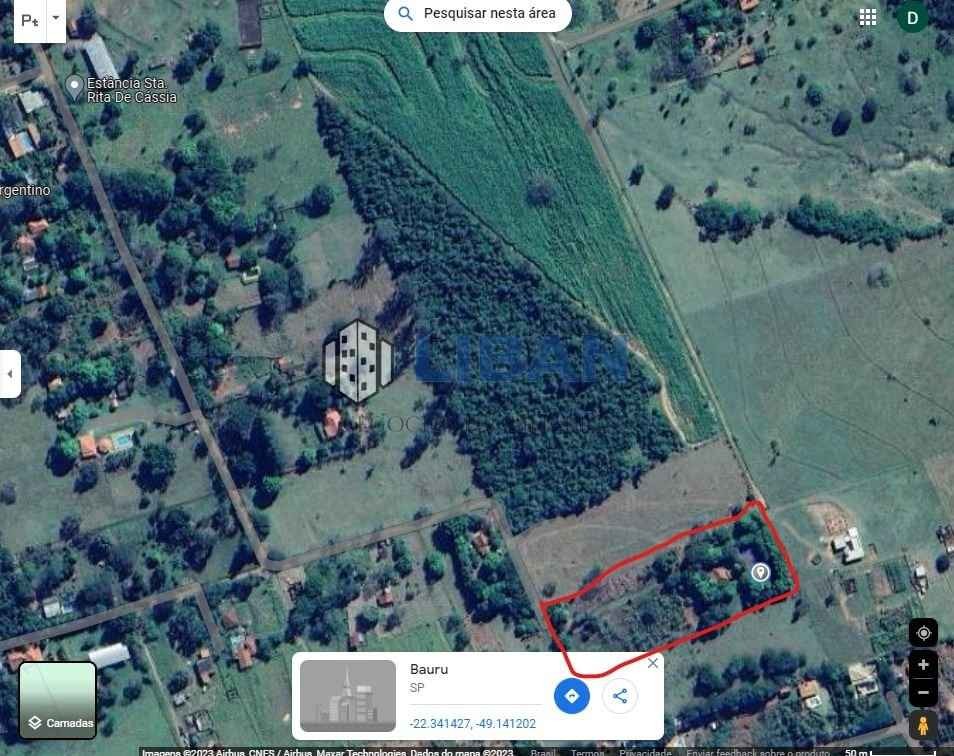This screenshot has height=756, width=954.
Task: Select the Street View pegman
Action: click(x=923, y=725)
